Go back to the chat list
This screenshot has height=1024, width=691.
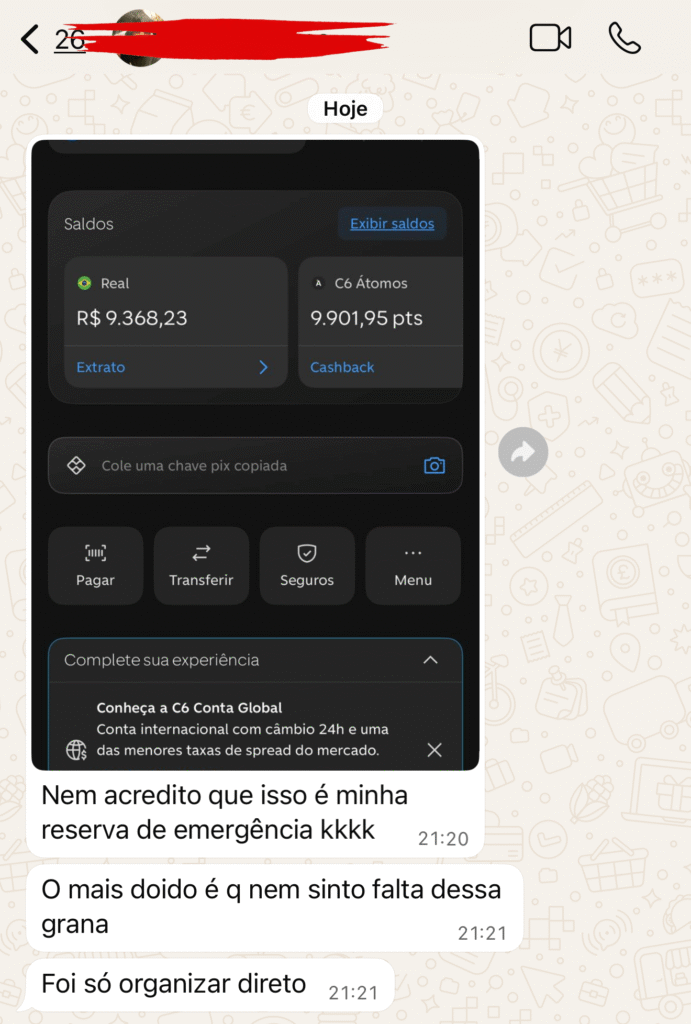point(31,39)
